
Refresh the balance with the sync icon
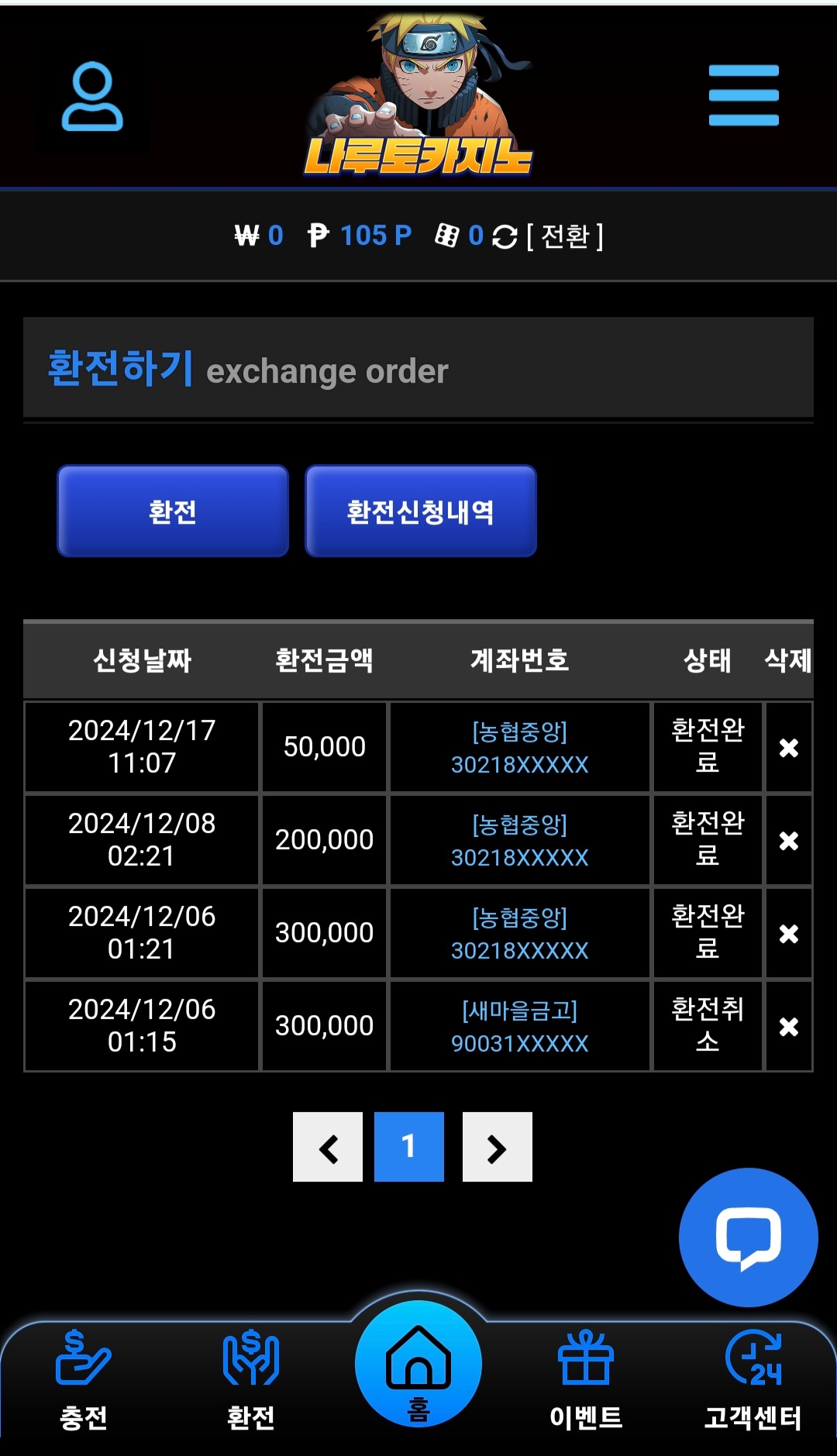505,236
